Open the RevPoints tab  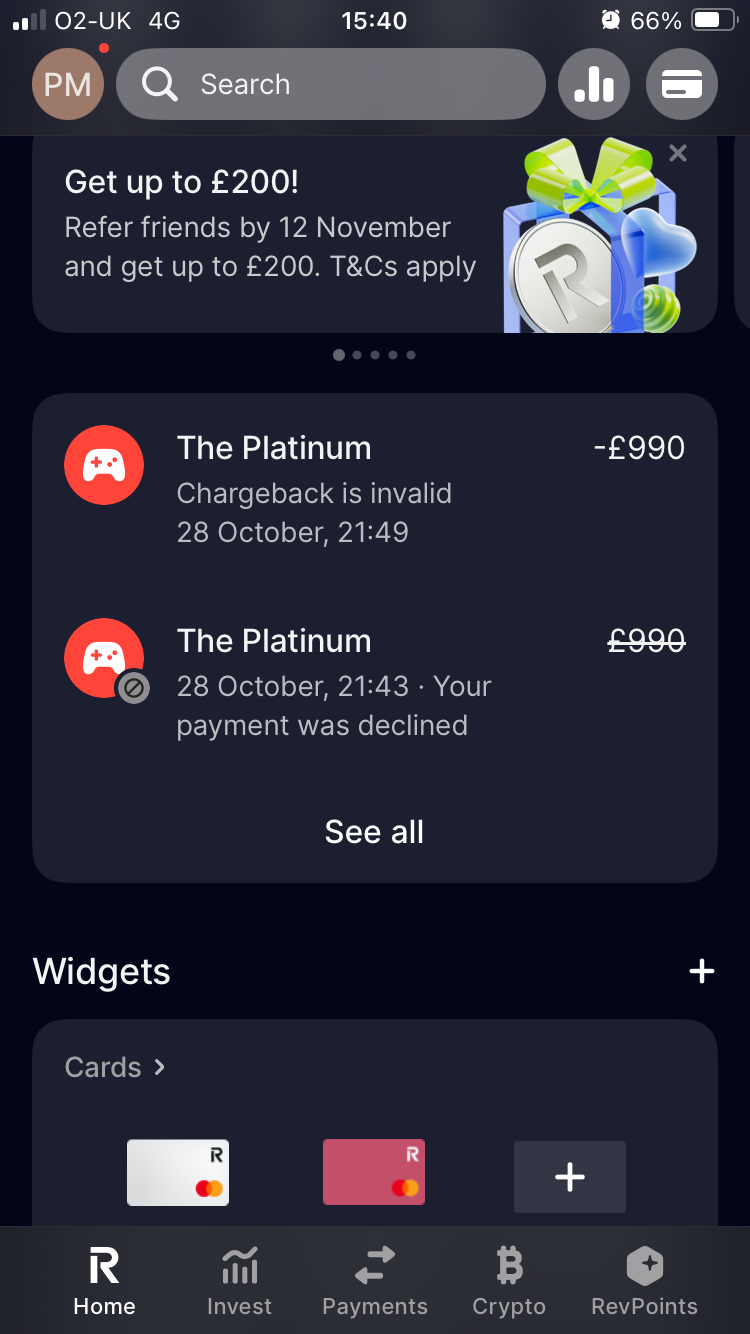click(645, 1280)
